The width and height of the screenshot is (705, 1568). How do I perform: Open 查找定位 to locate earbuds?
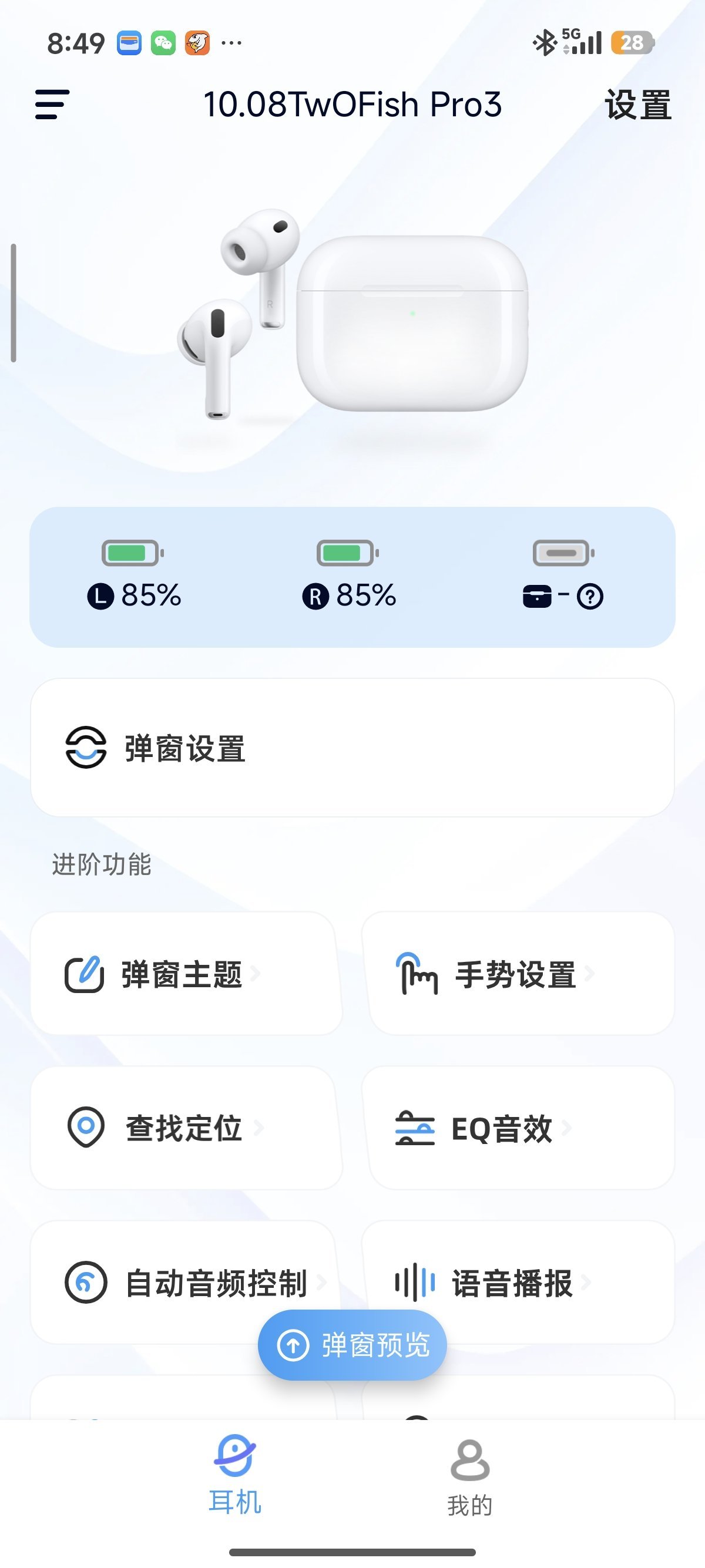click(x=186, y=1128)
